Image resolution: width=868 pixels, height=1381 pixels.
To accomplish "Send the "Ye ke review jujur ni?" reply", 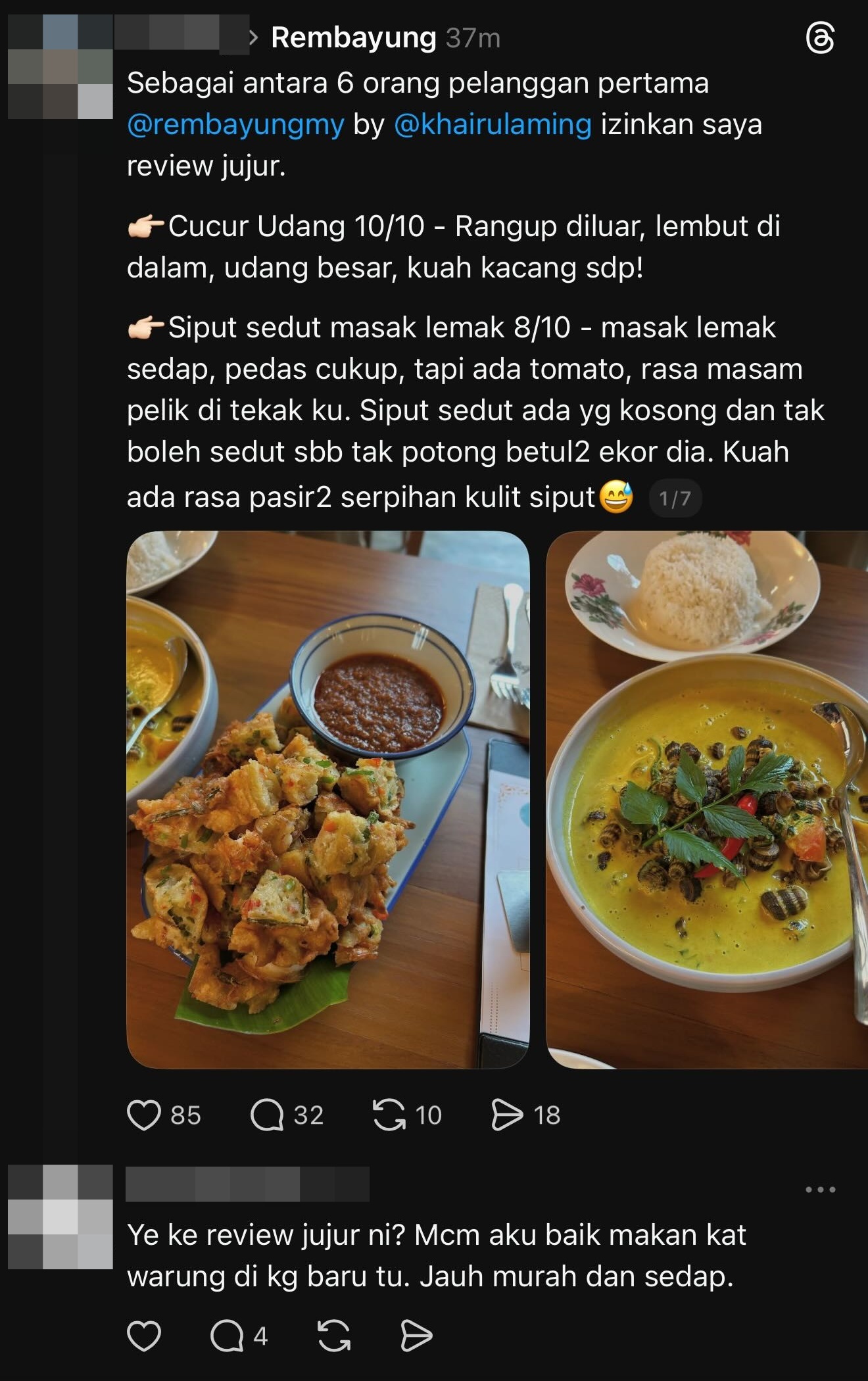I will click(416, 1336).
